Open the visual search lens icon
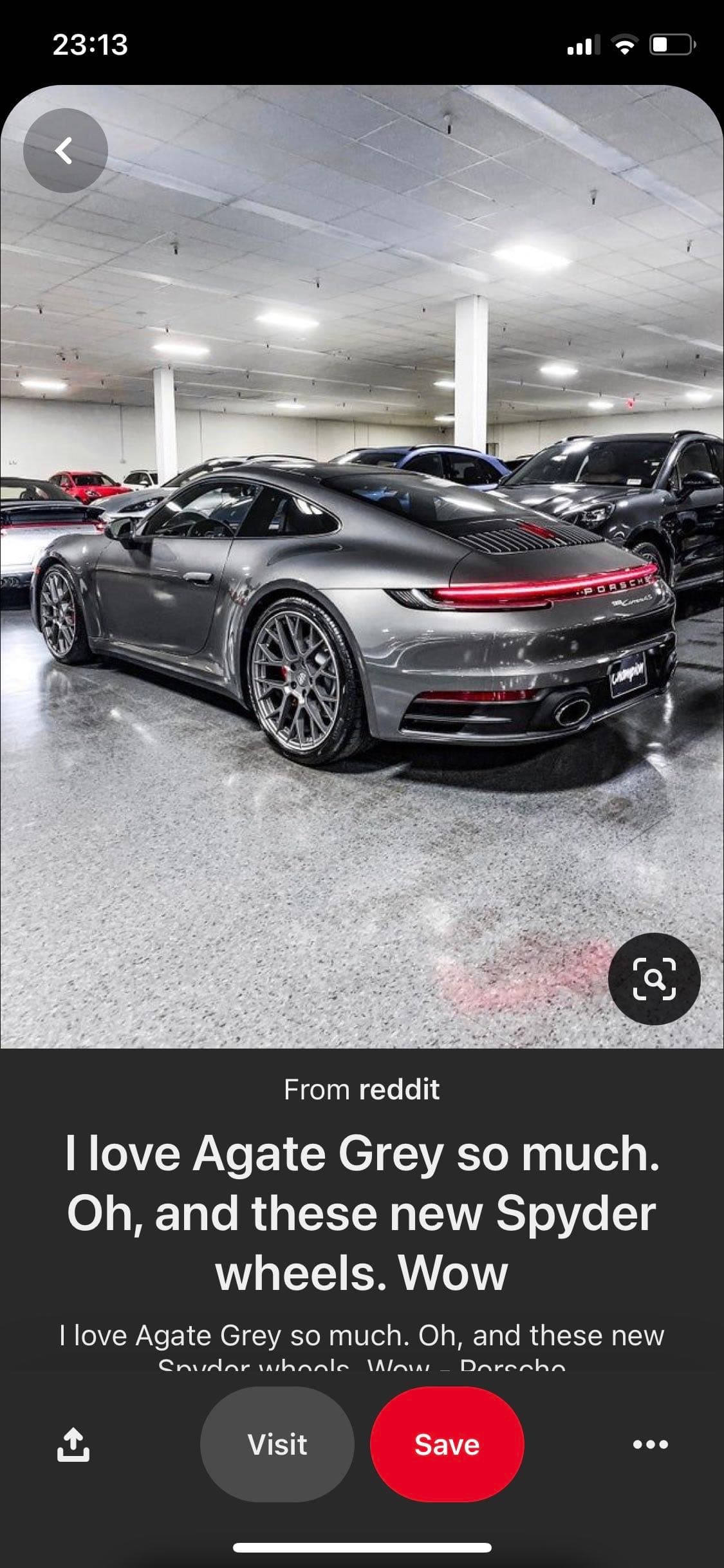Image resolution: width=724 pixels, height=1568 pixels. coord(654,978)
